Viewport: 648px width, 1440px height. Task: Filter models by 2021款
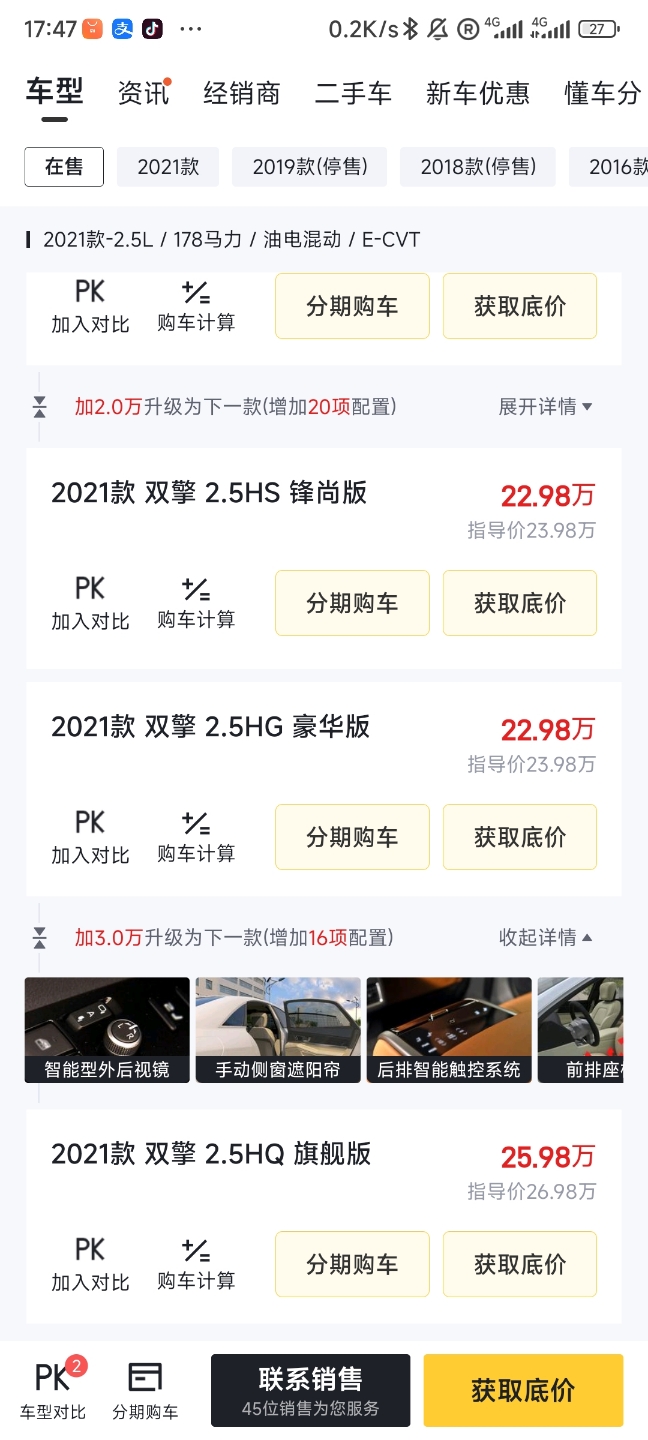click(168, 167)
